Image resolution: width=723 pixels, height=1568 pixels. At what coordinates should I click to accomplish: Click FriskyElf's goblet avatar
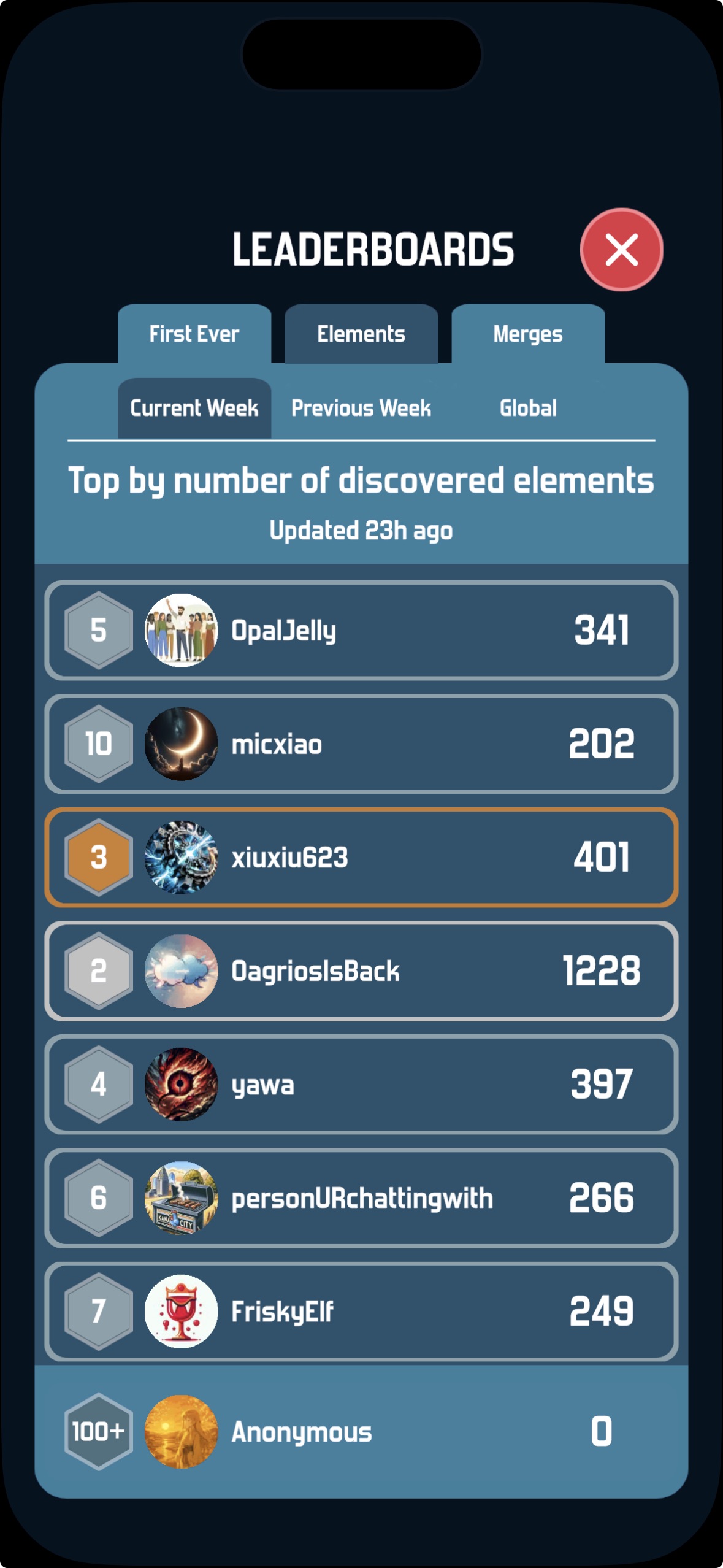182,1311
